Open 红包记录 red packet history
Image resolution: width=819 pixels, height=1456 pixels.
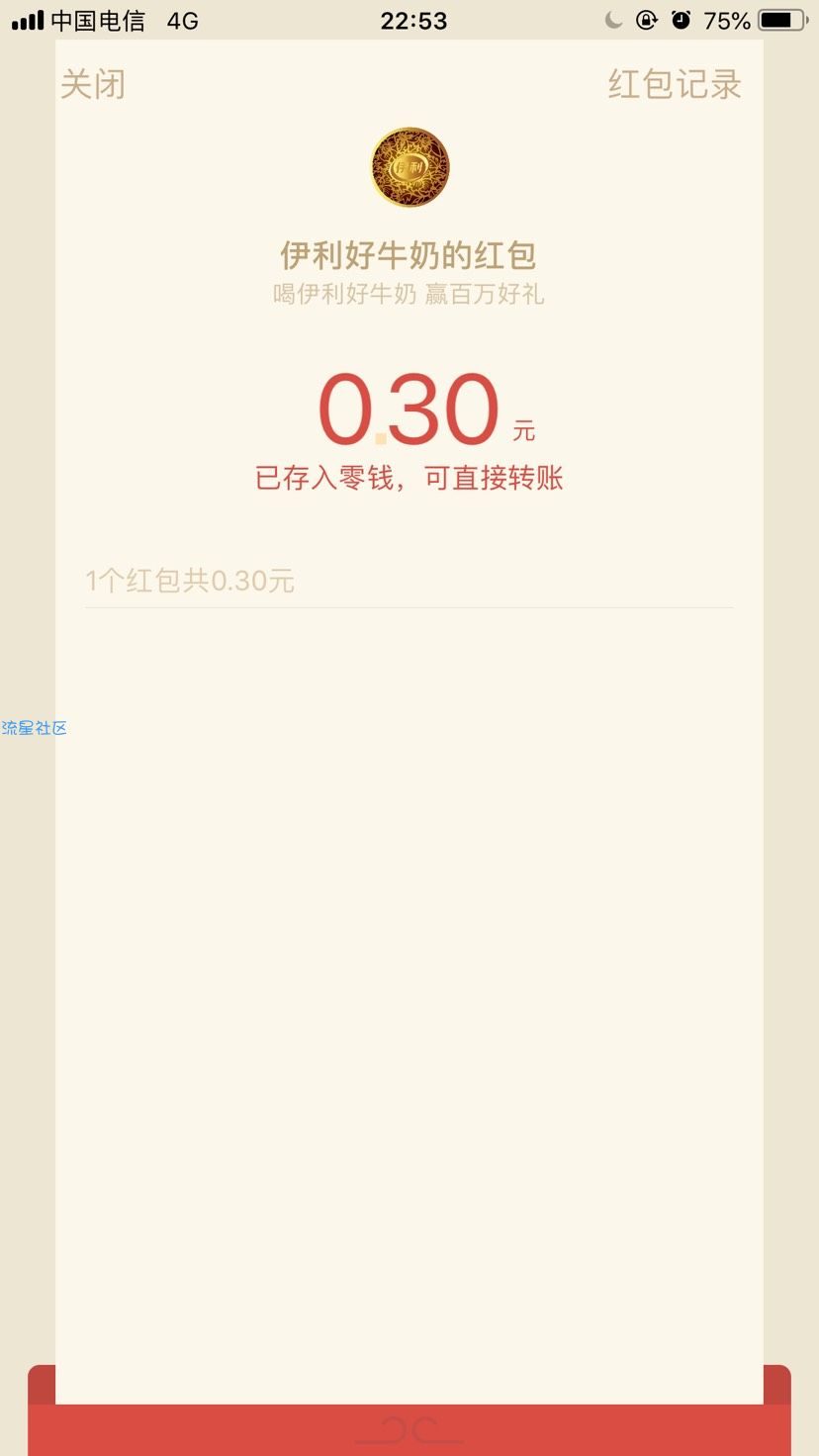click(x=675, y=85)
